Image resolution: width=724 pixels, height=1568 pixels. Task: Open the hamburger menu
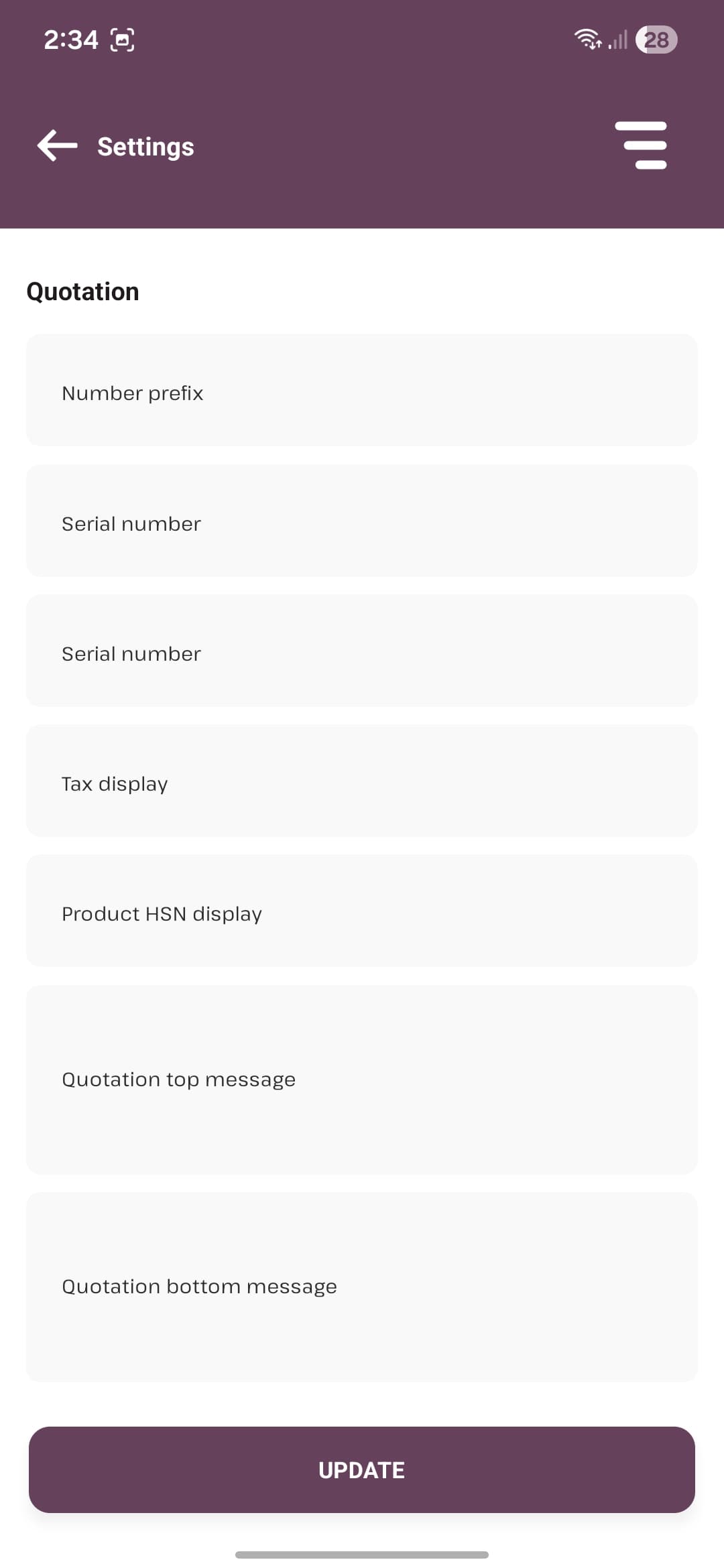click(644, 145)
